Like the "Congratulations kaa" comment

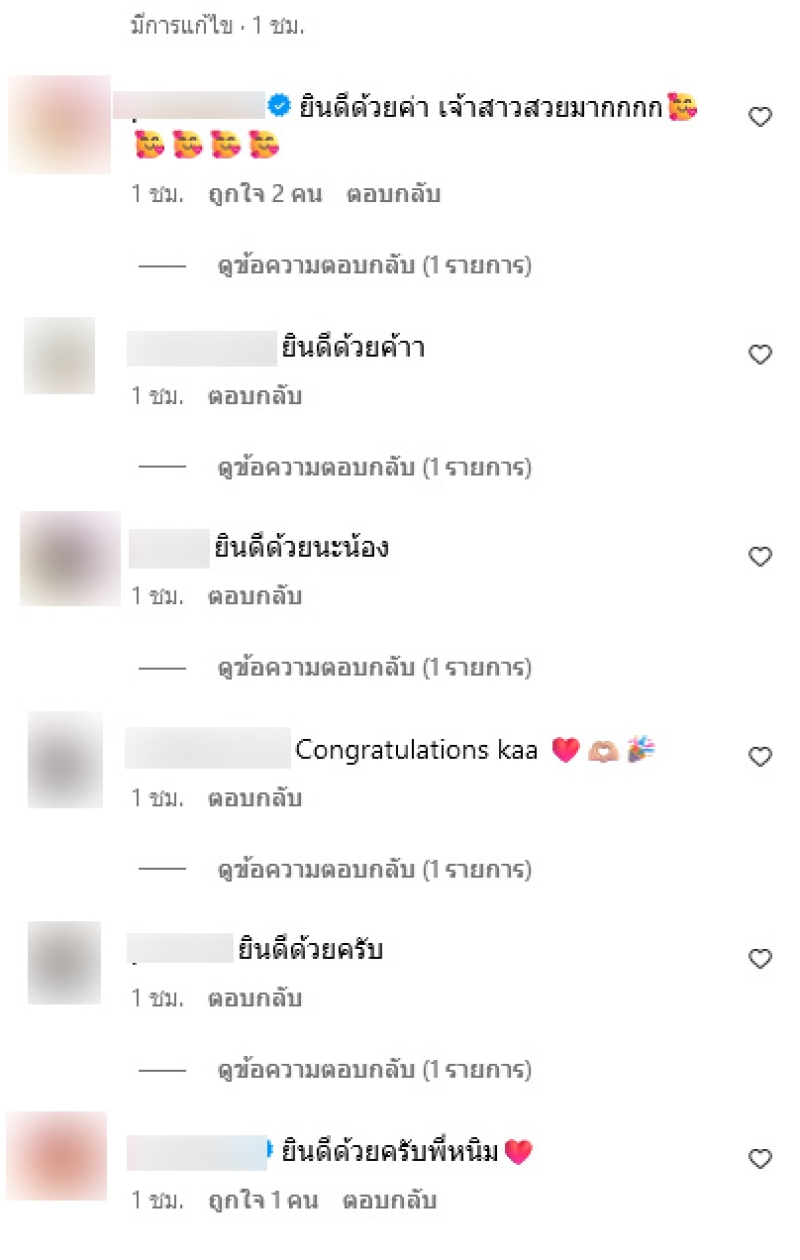coord(760,757)
